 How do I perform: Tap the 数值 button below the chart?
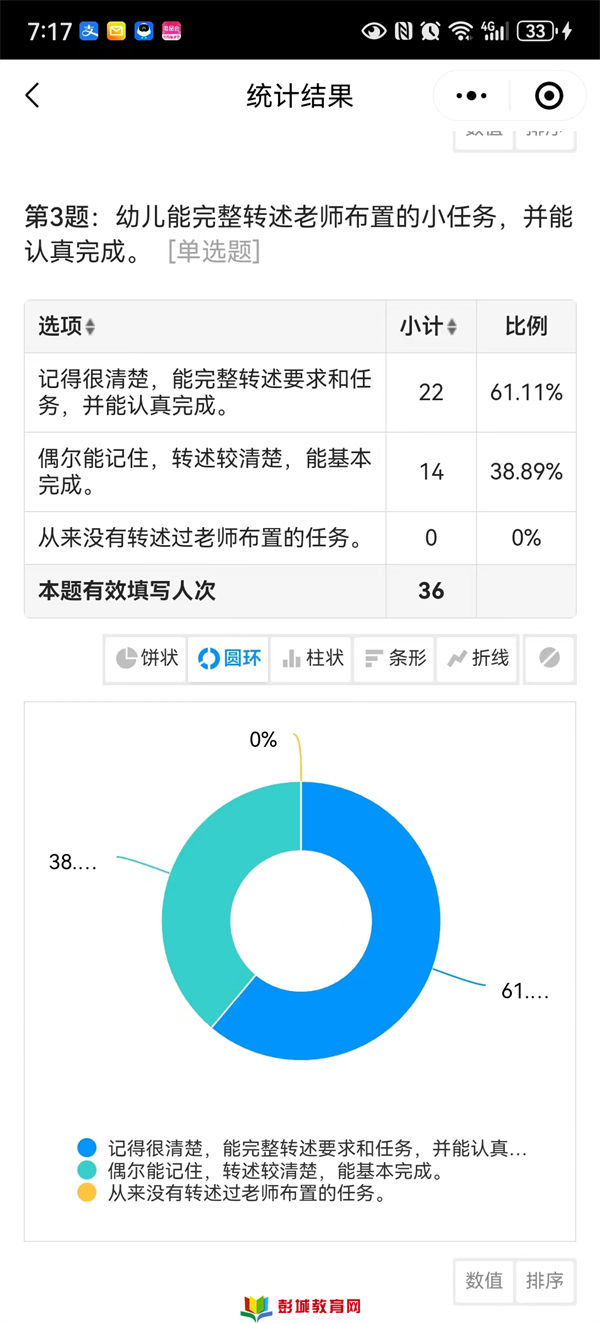[x=484, y=1281]
